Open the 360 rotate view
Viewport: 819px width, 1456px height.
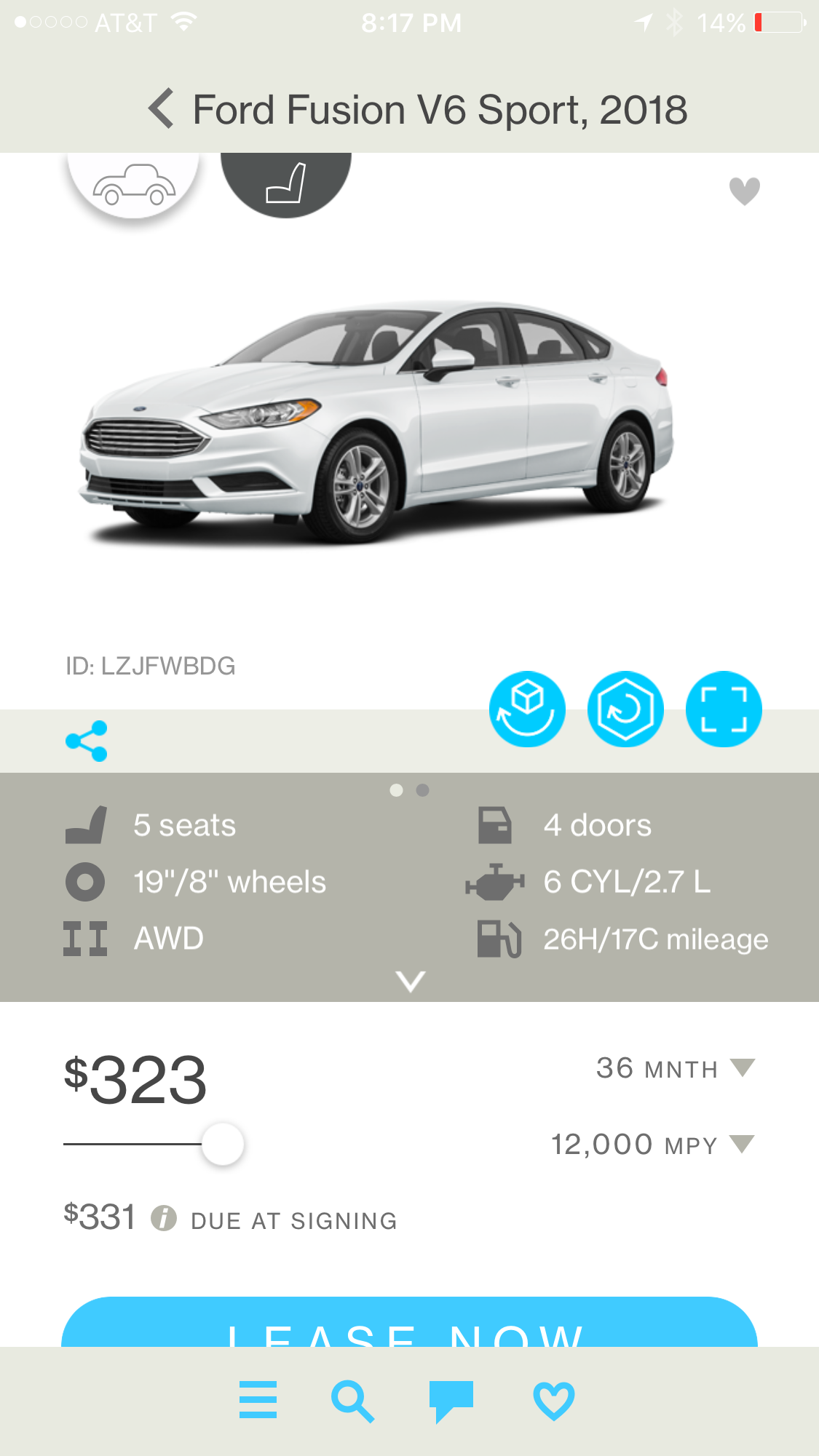(x=625, y=709)
